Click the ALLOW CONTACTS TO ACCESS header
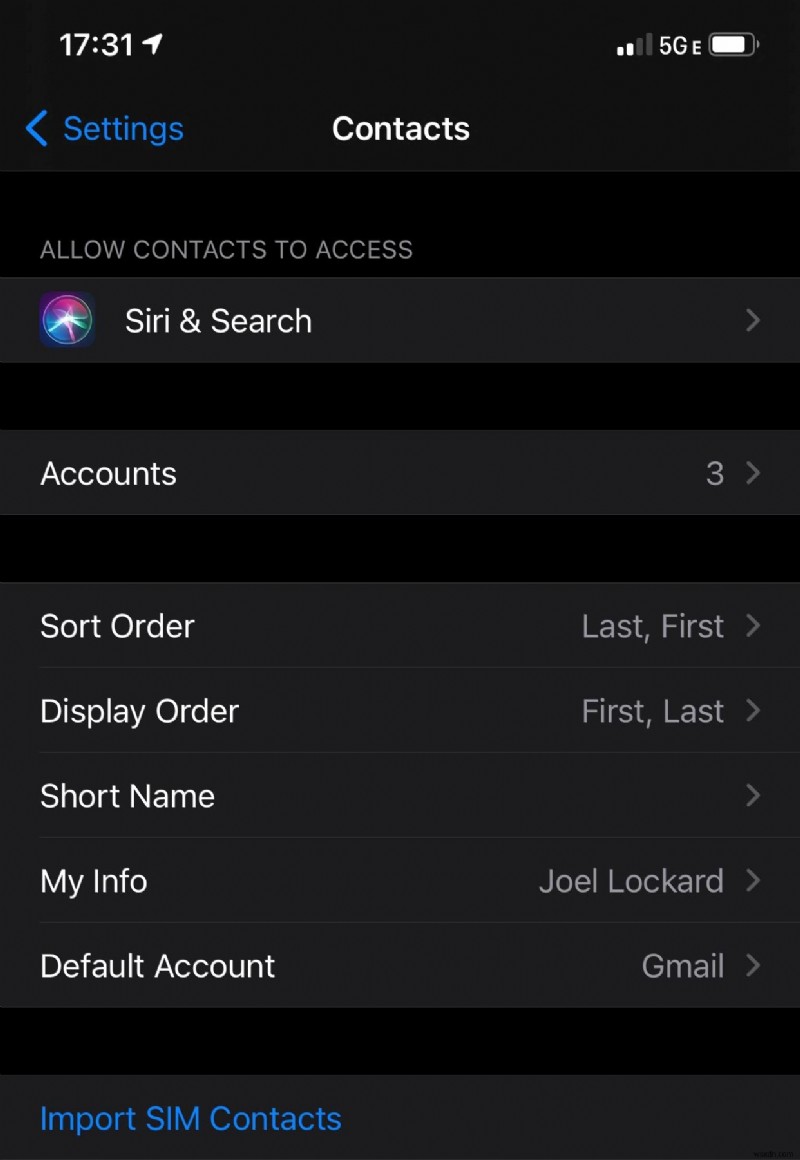Image resolution: width=800 pixels, height=1160 pixels. (226, 250)
